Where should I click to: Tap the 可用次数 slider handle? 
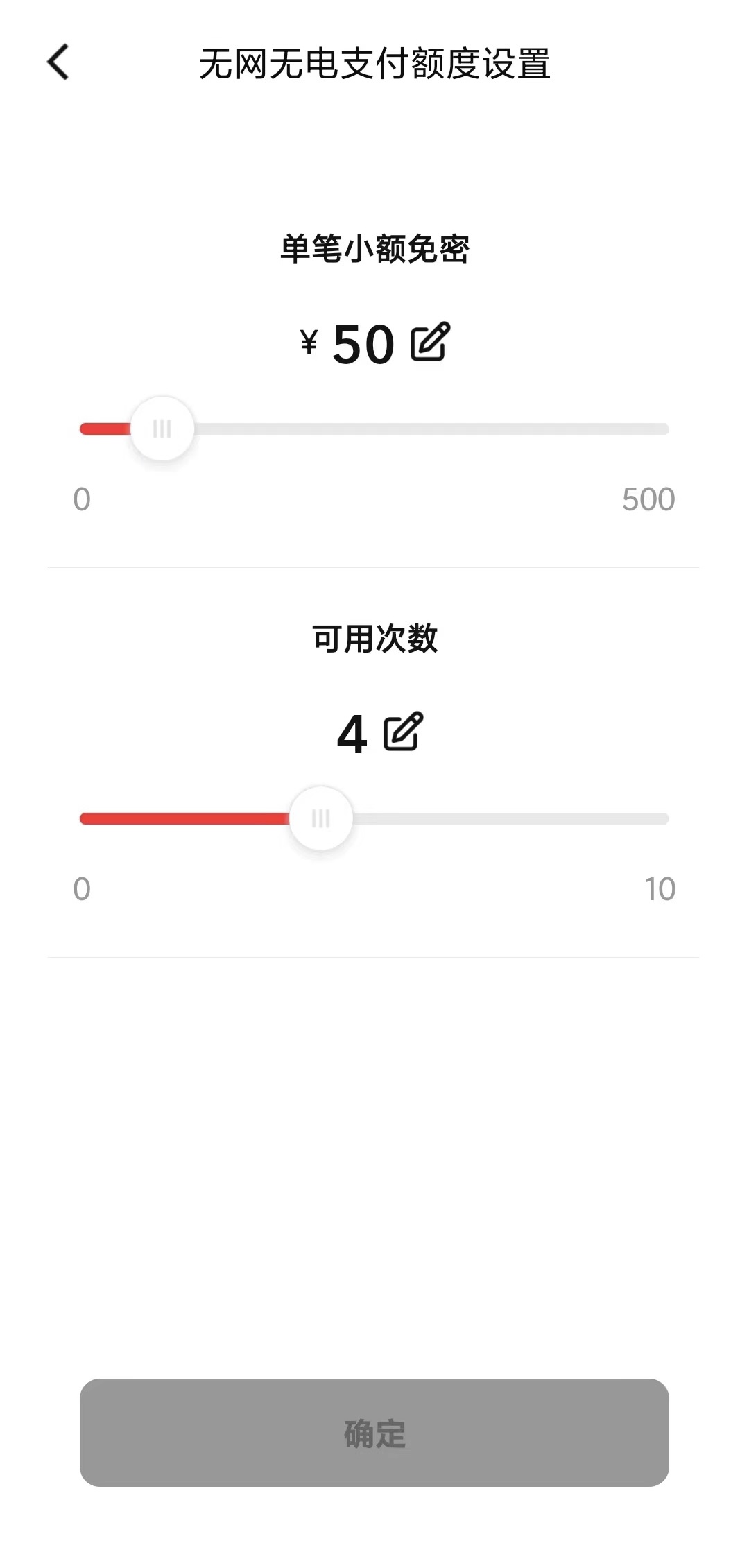click(x=321, y=818)
